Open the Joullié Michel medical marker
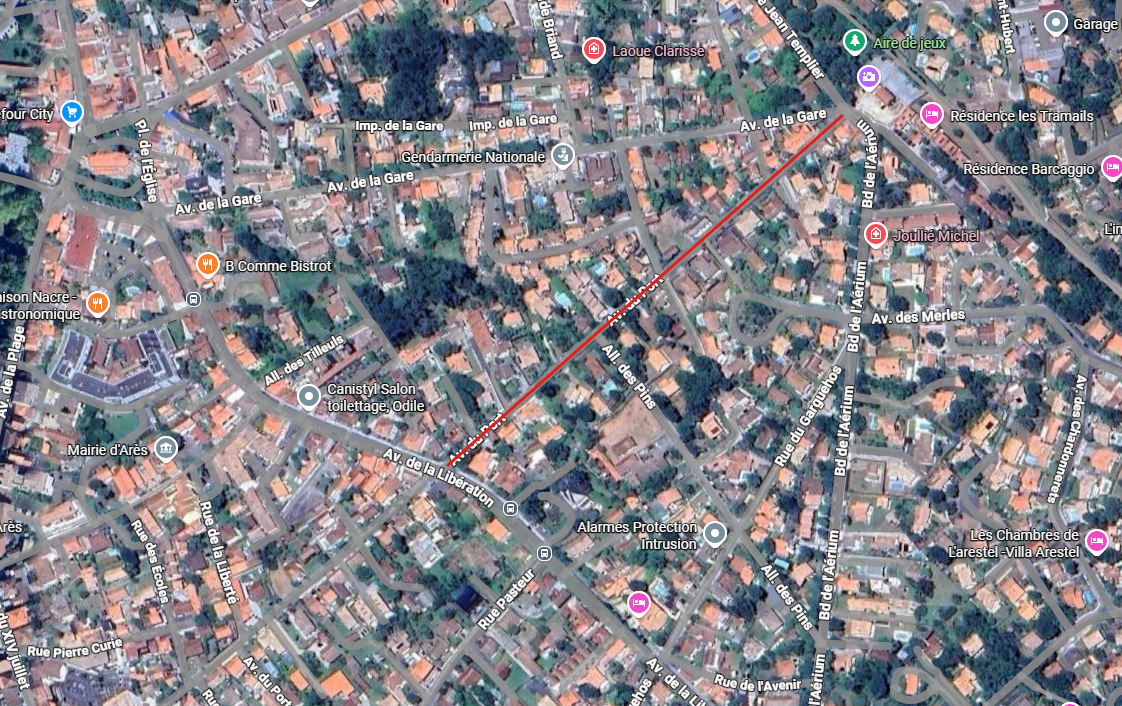 [876, 233]
